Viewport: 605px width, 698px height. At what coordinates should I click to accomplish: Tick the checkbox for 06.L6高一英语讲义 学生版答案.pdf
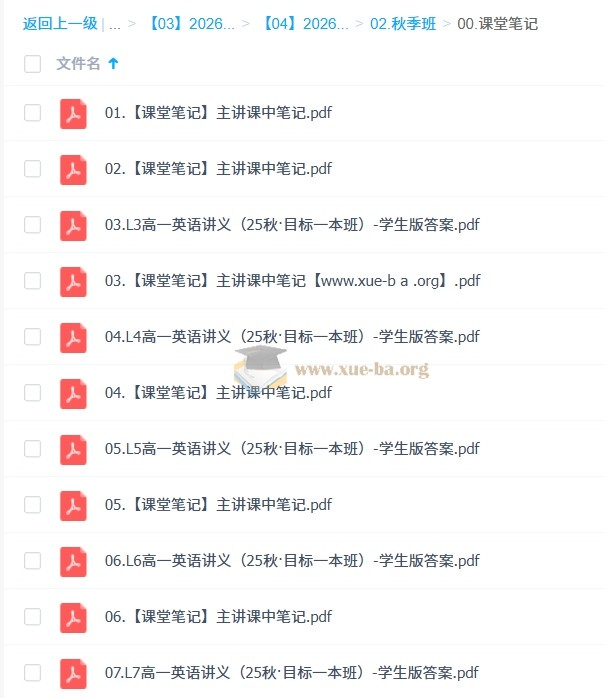pyautogui.click(x=32, y=561)
